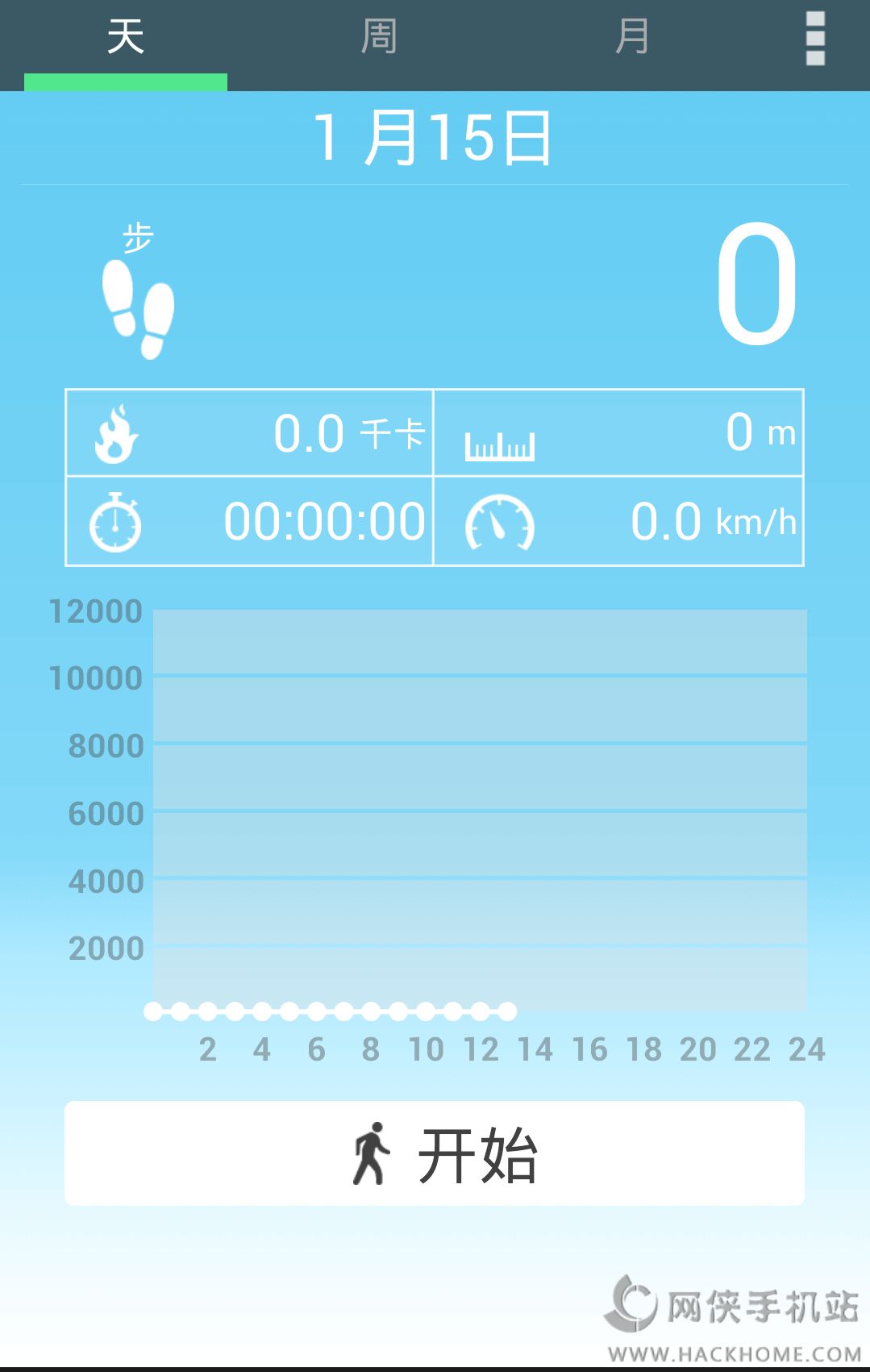Tap the 开始 button to start walking
The width and height of the screenshot is (870, 1372).
coord(435,1153)
